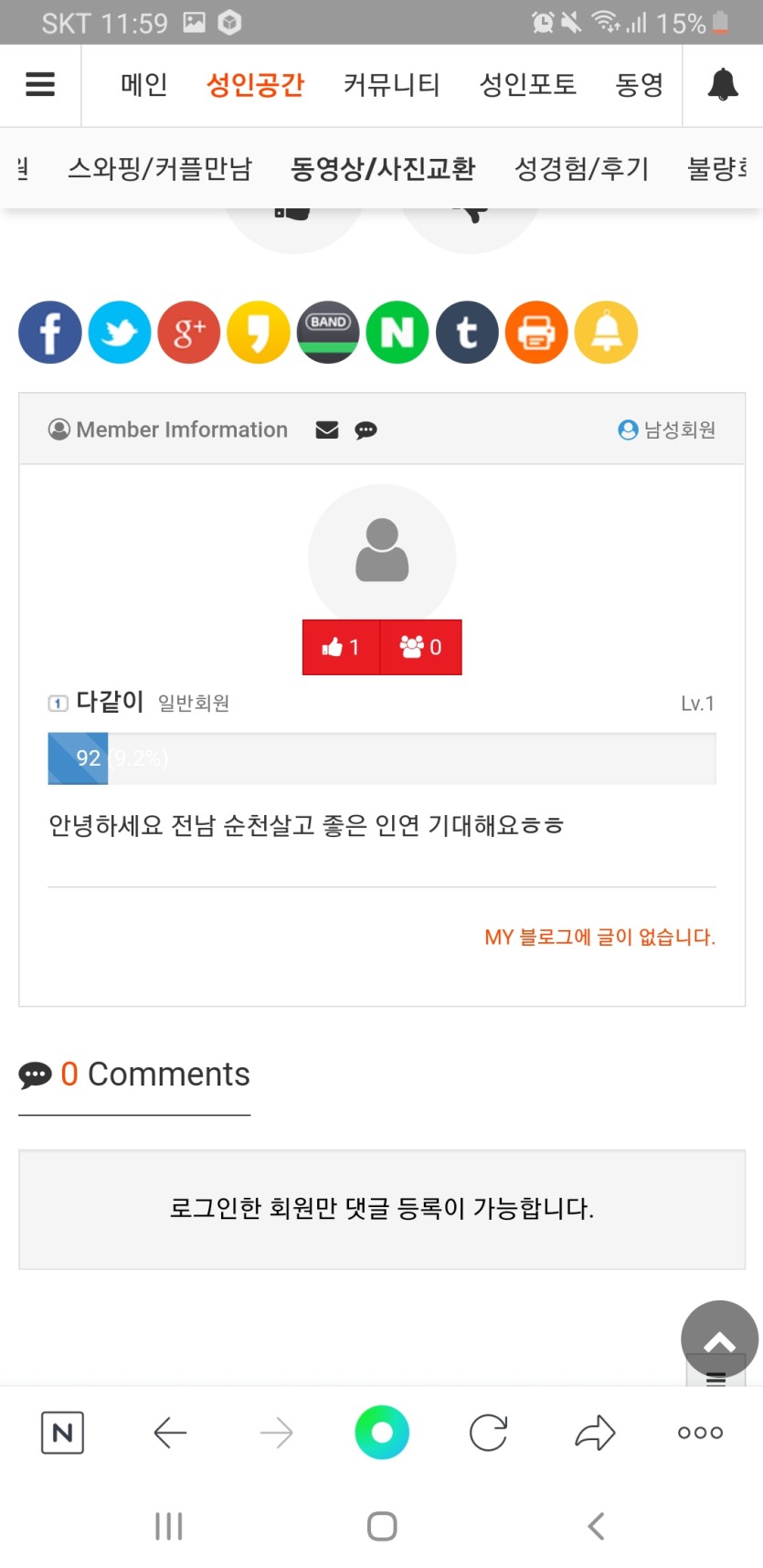The height and width of the screenshot is (1568, 763).
Task: Select the 스와핑/커플만남 sub-tab
Action: tap(160, 169)
